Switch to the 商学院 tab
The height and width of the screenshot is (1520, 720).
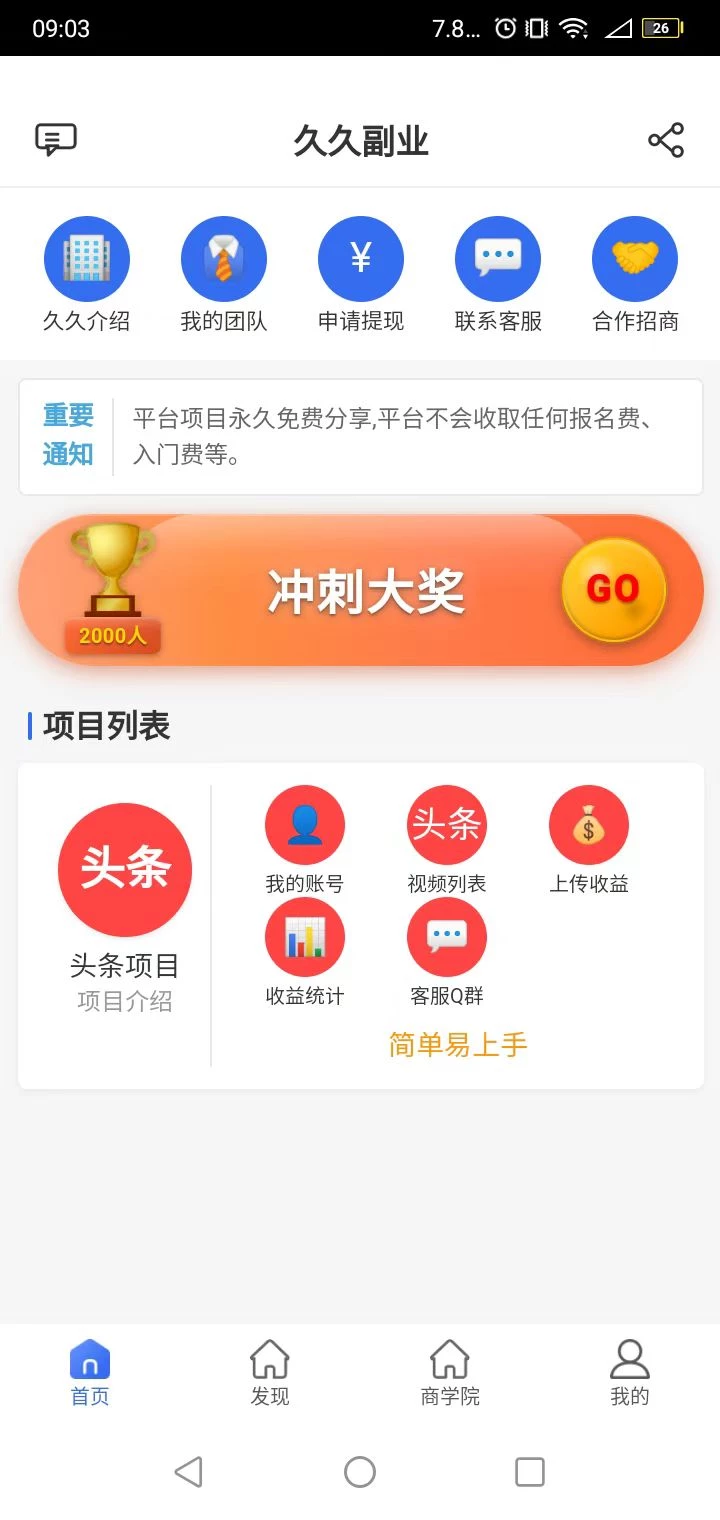(448, 1372)
